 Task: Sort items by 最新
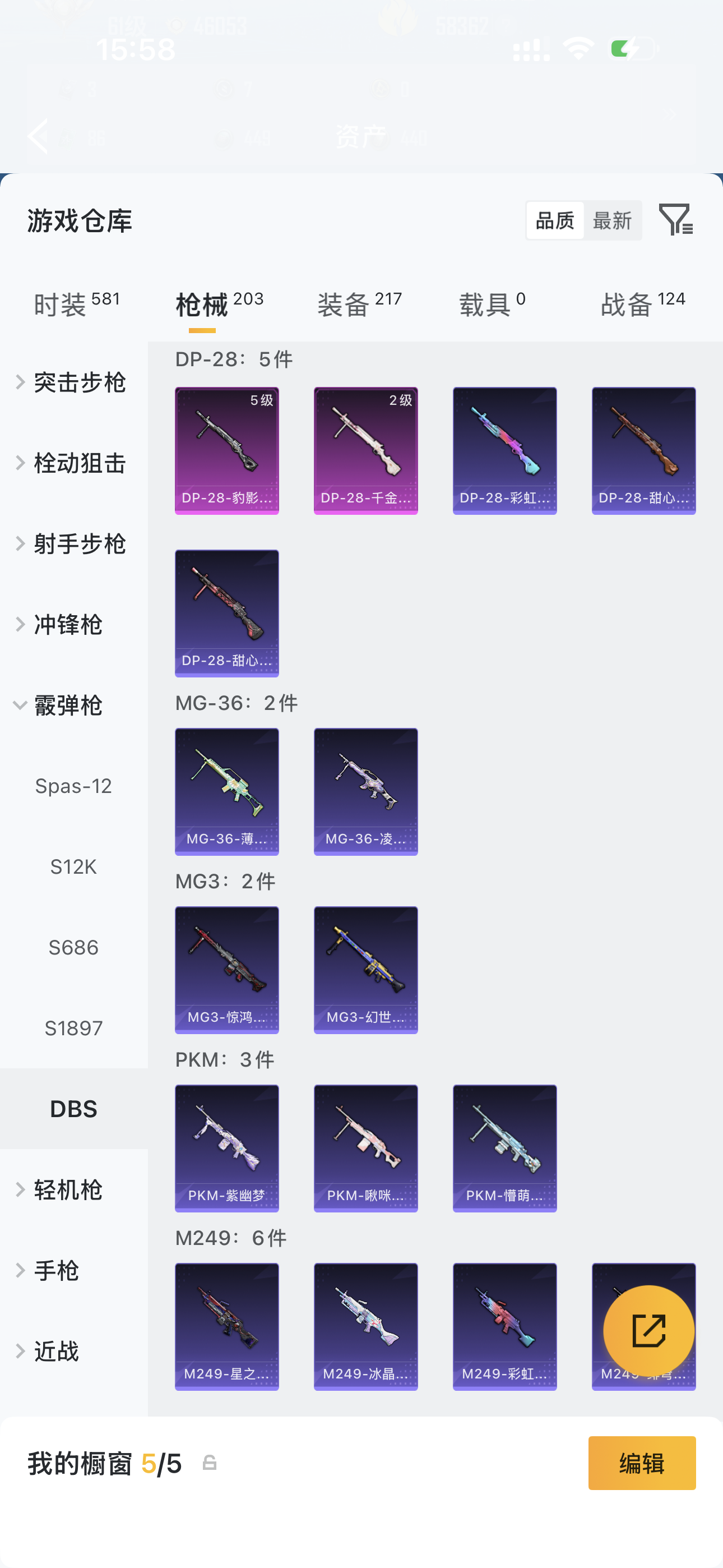point(612,220)
